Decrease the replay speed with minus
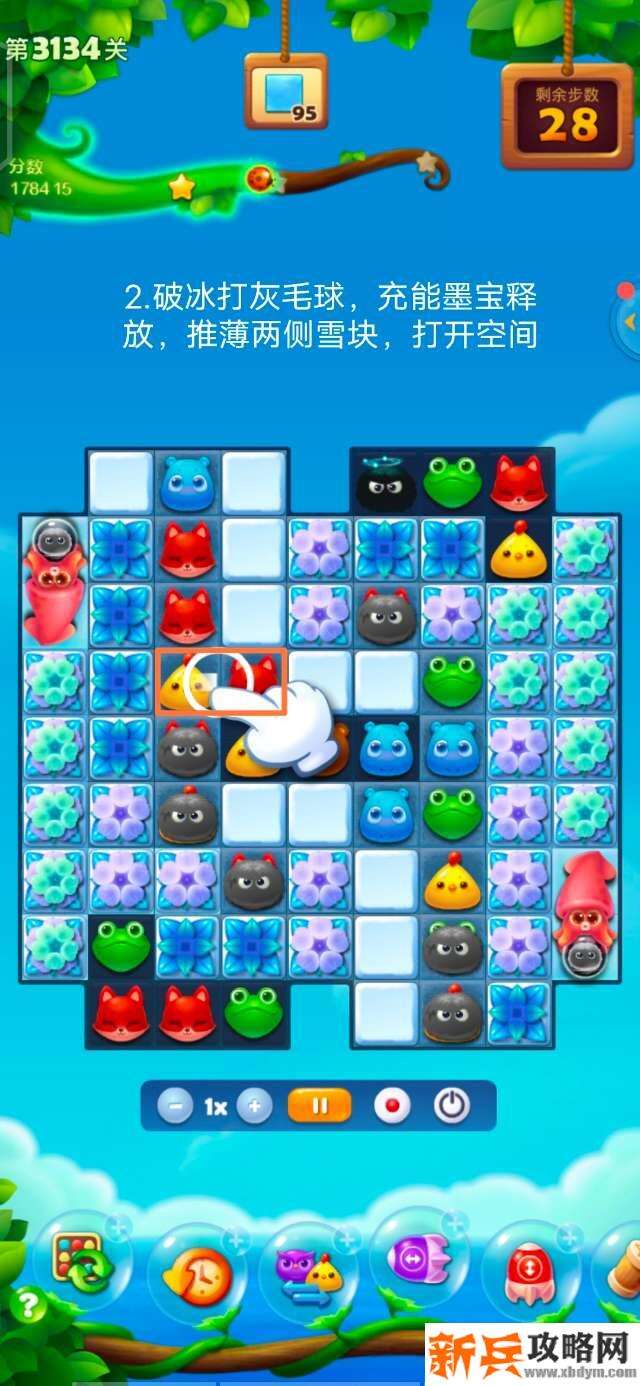The height and width of the screenshot is (1386, 640). tap(175, 1106)
